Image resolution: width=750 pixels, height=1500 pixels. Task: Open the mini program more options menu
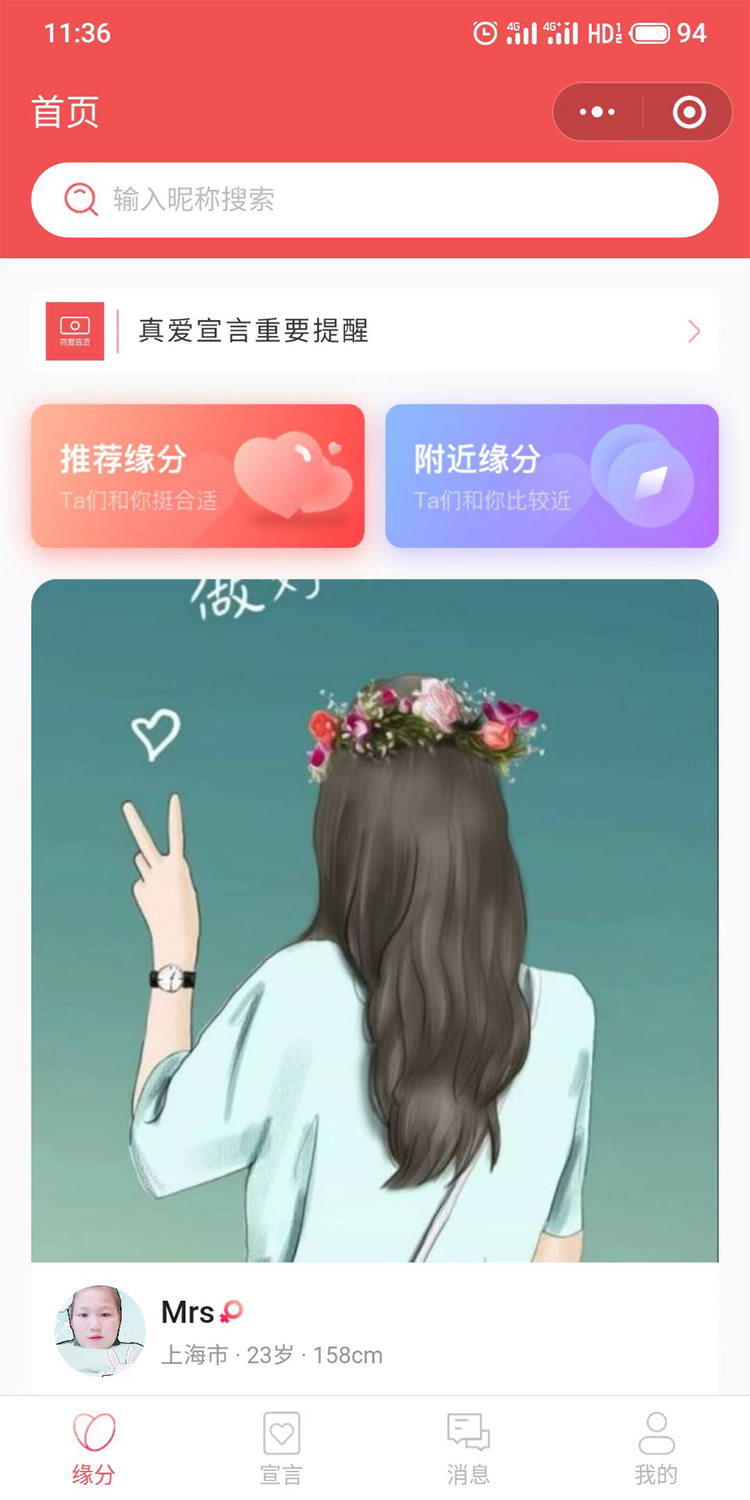click(597, 112)
